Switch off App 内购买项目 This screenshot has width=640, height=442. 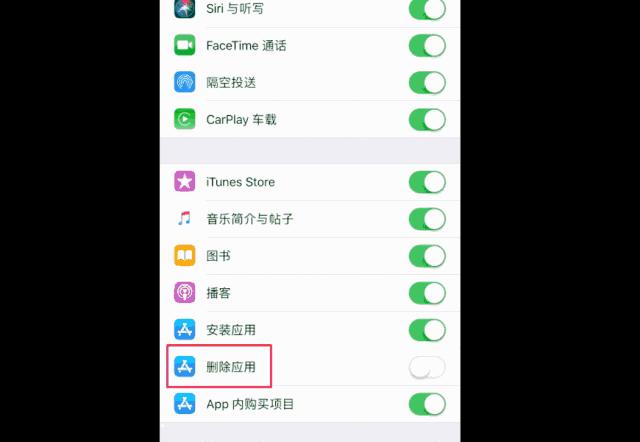coord(427,404)
